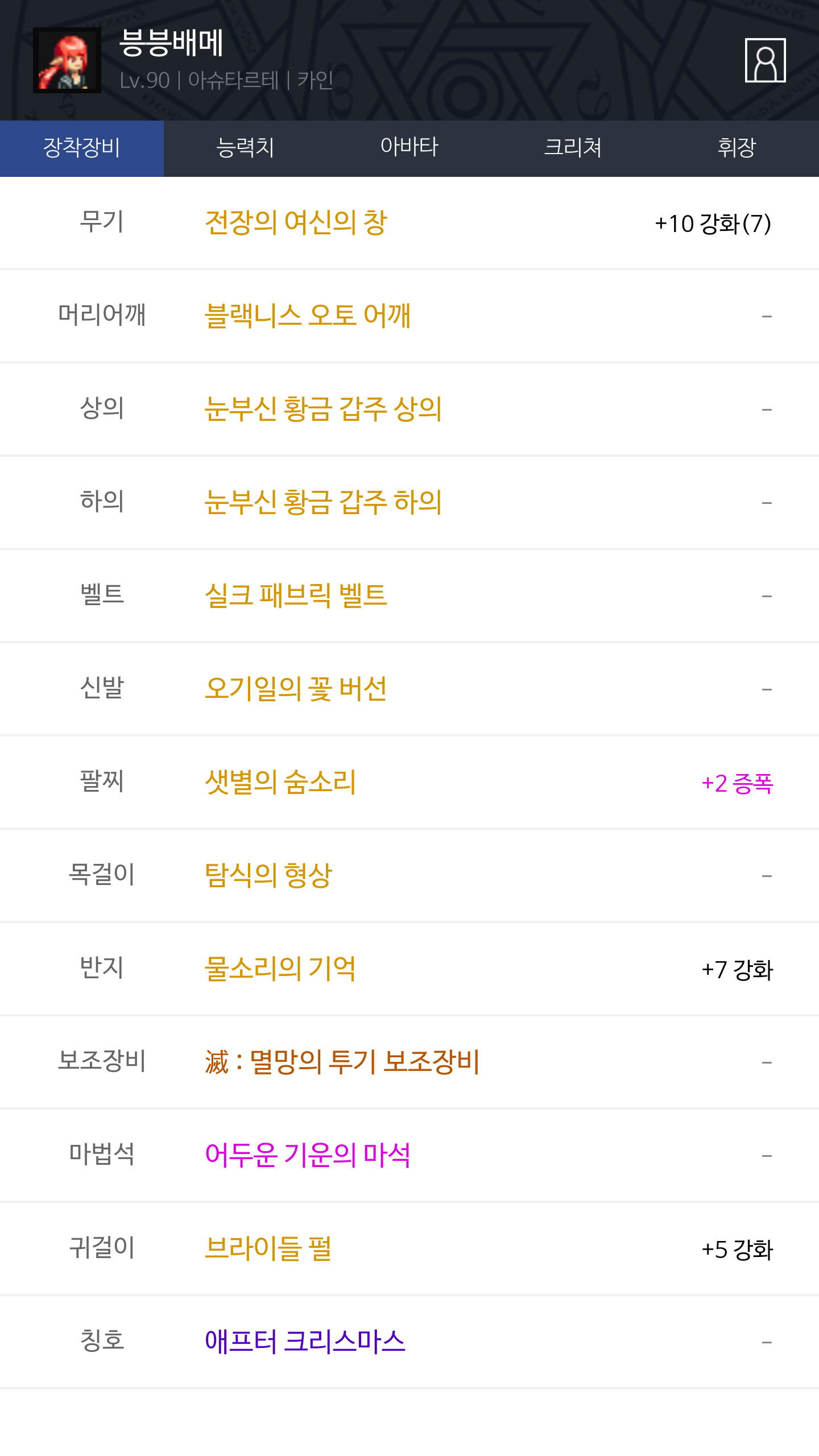Switch to the 아바타 tab
The width and height of the screenshot is (819, 1456).
[x=409, y=148]
